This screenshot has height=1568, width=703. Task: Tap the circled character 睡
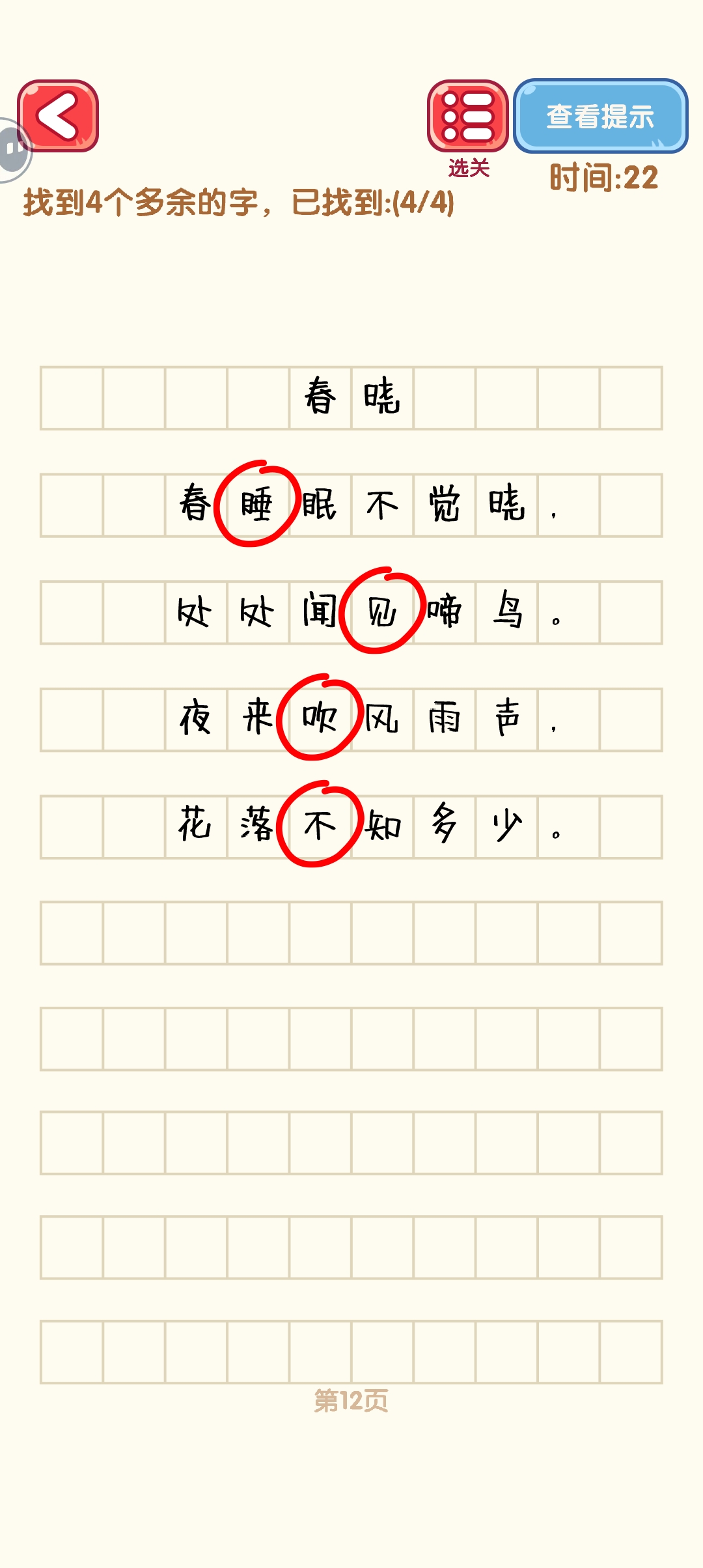tap(256, 504)
